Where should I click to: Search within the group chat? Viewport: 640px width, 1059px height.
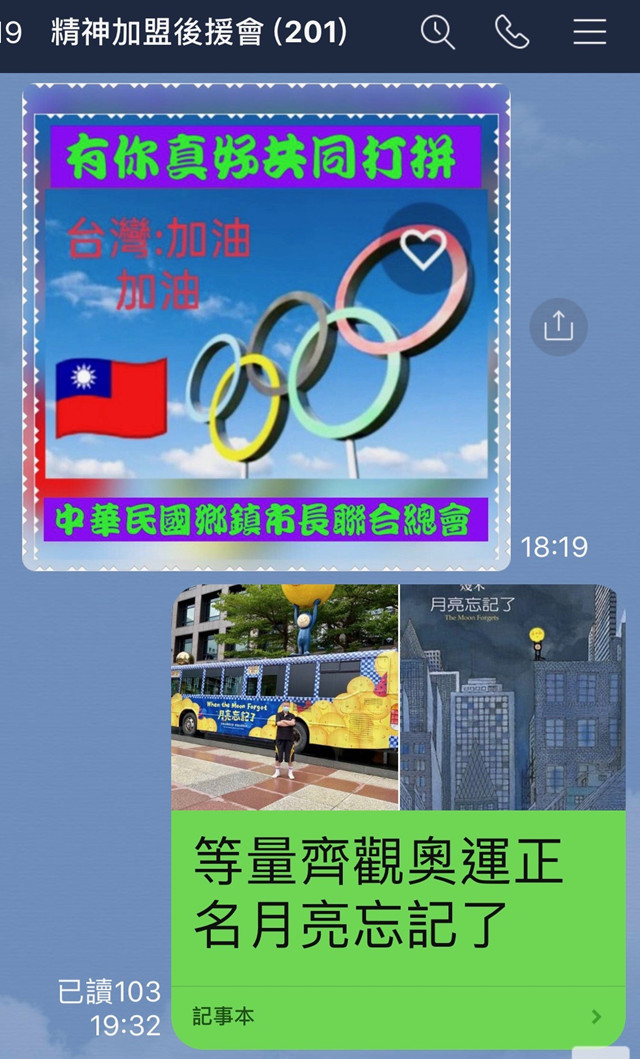click(x=437, y=32)
